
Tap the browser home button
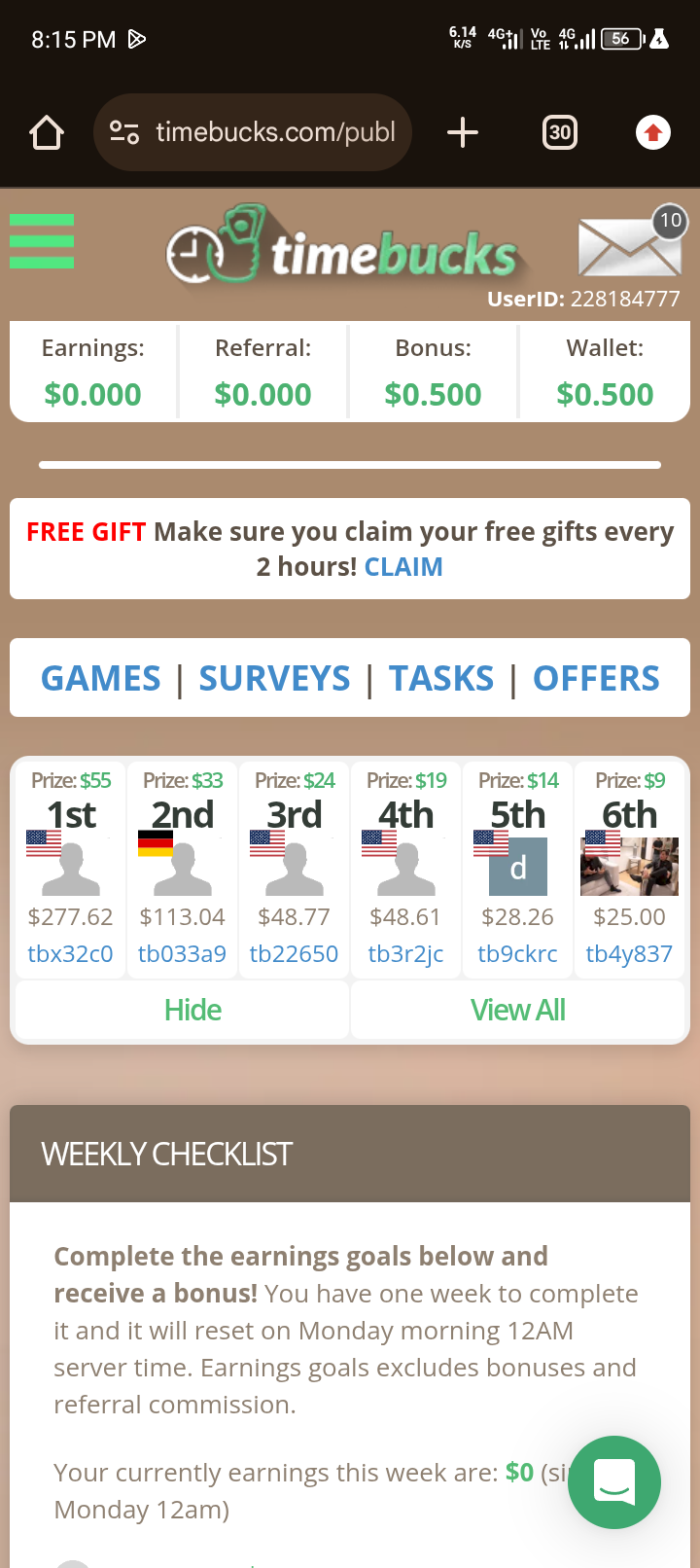pyautogui.click(x=47, y=132)
